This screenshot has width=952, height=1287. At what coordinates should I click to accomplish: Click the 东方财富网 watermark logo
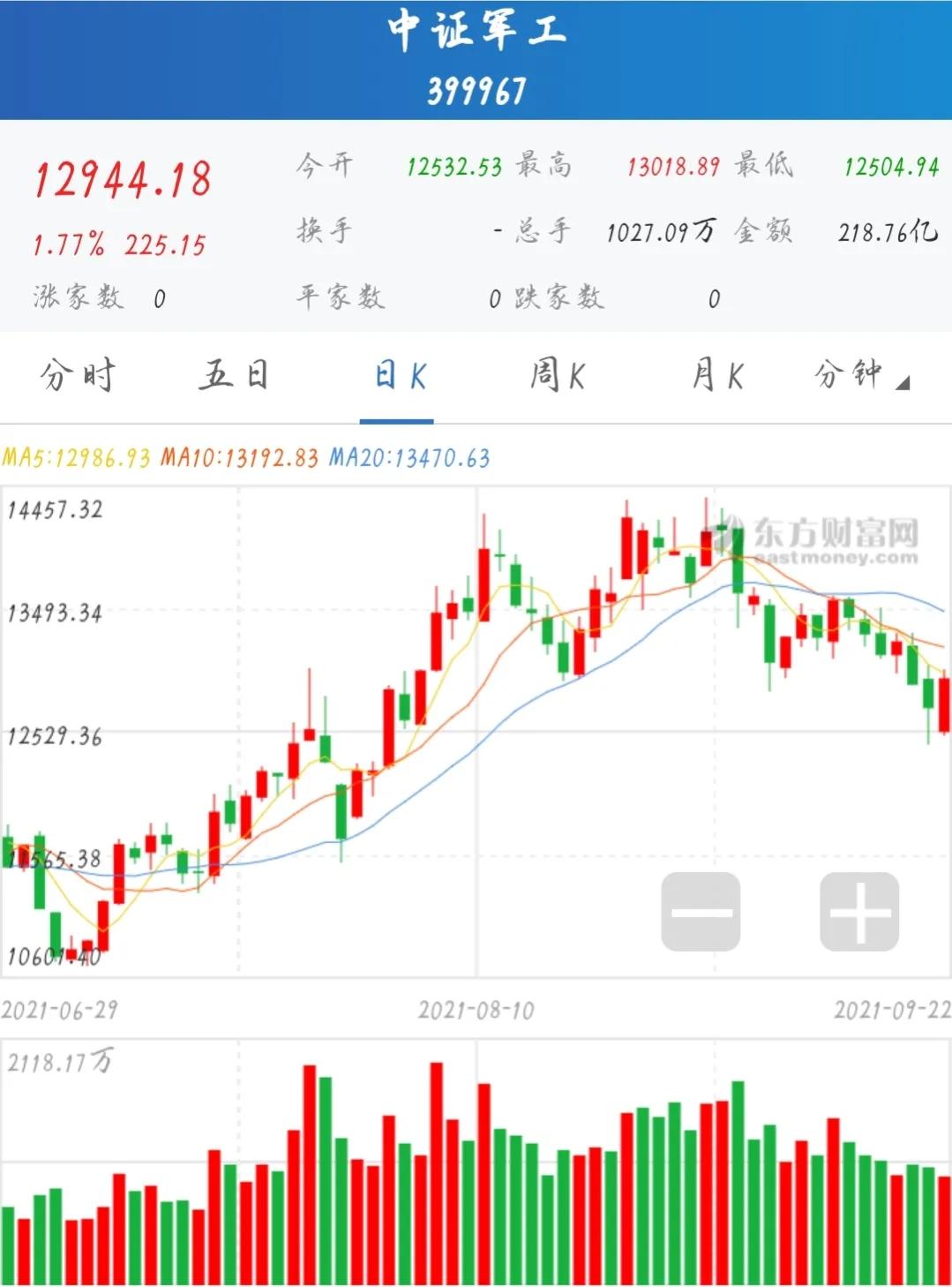(821, 534)
